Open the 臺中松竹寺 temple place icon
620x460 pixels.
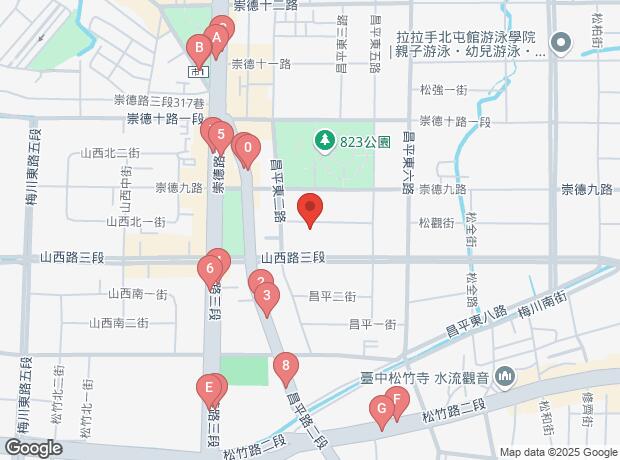point(505,377)
